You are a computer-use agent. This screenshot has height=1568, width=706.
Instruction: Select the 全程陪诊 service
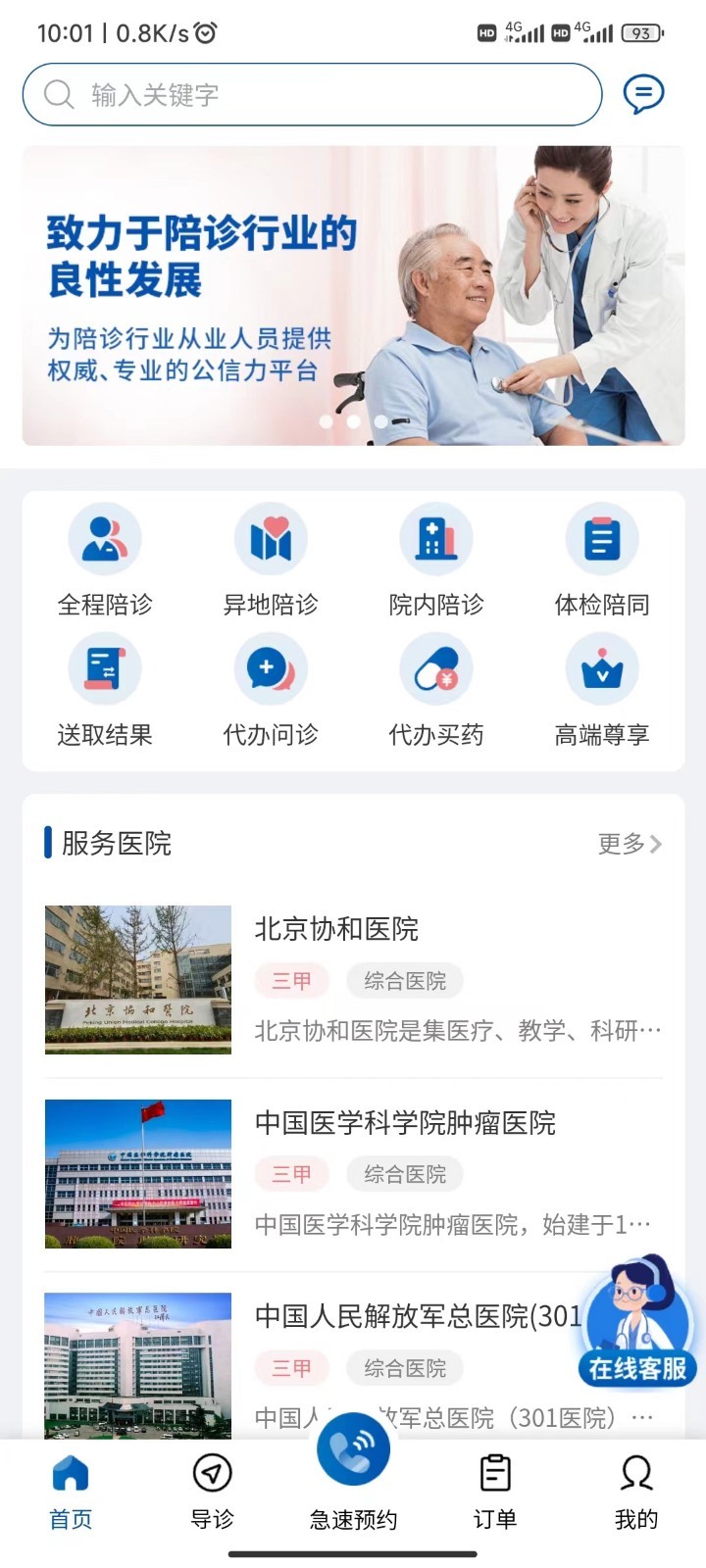coord(105,560)
